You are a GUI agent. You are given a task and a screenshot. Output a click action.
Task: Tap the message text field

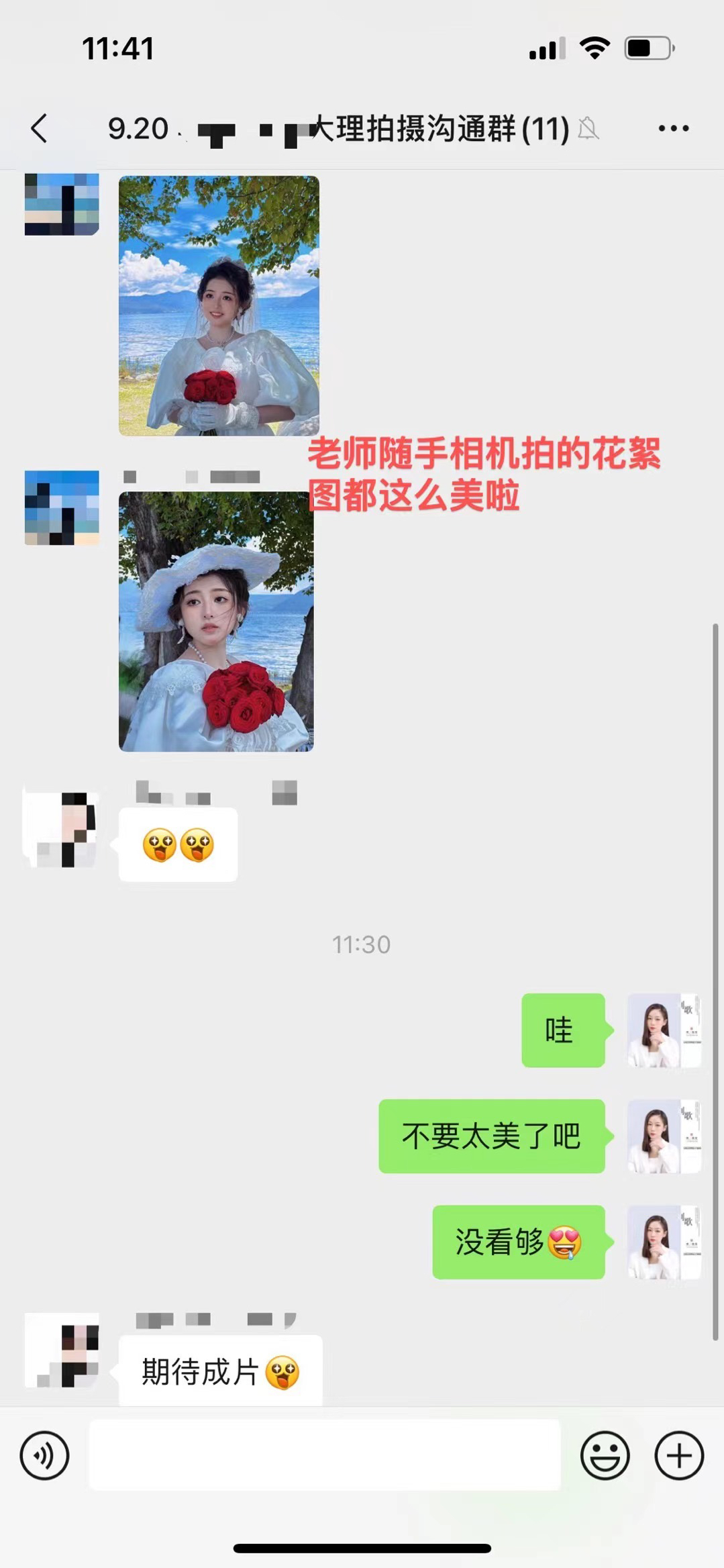pyautogui.click(x=325, y=1455)
